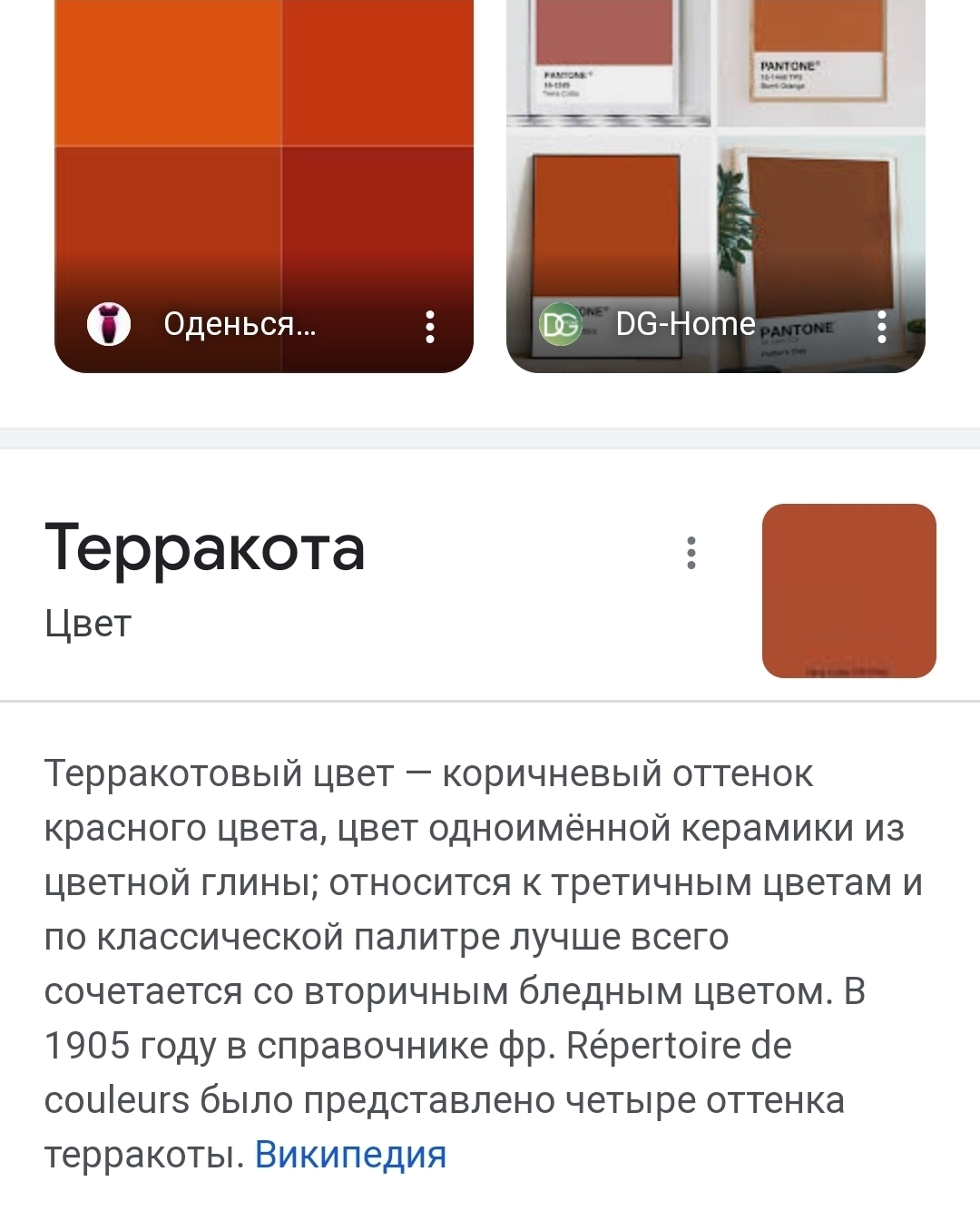
Task: Open options for the DG-Home image
Action: coord(881,327)
